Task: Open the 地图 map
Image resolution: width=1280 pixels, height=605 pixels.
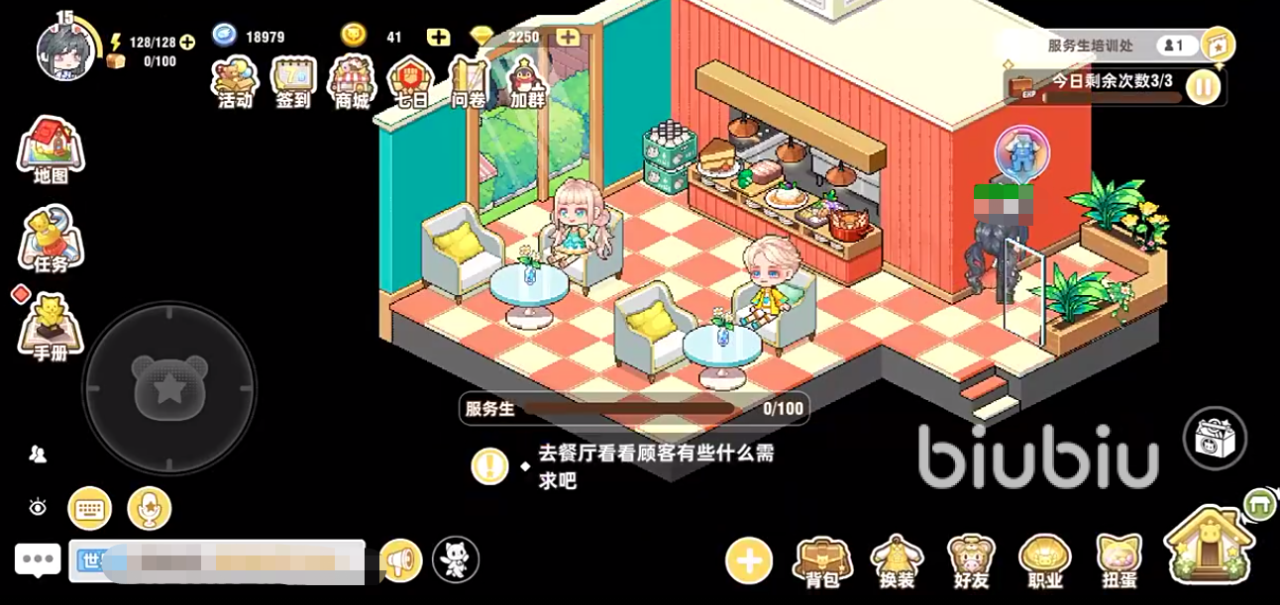Action: (50, 150)
